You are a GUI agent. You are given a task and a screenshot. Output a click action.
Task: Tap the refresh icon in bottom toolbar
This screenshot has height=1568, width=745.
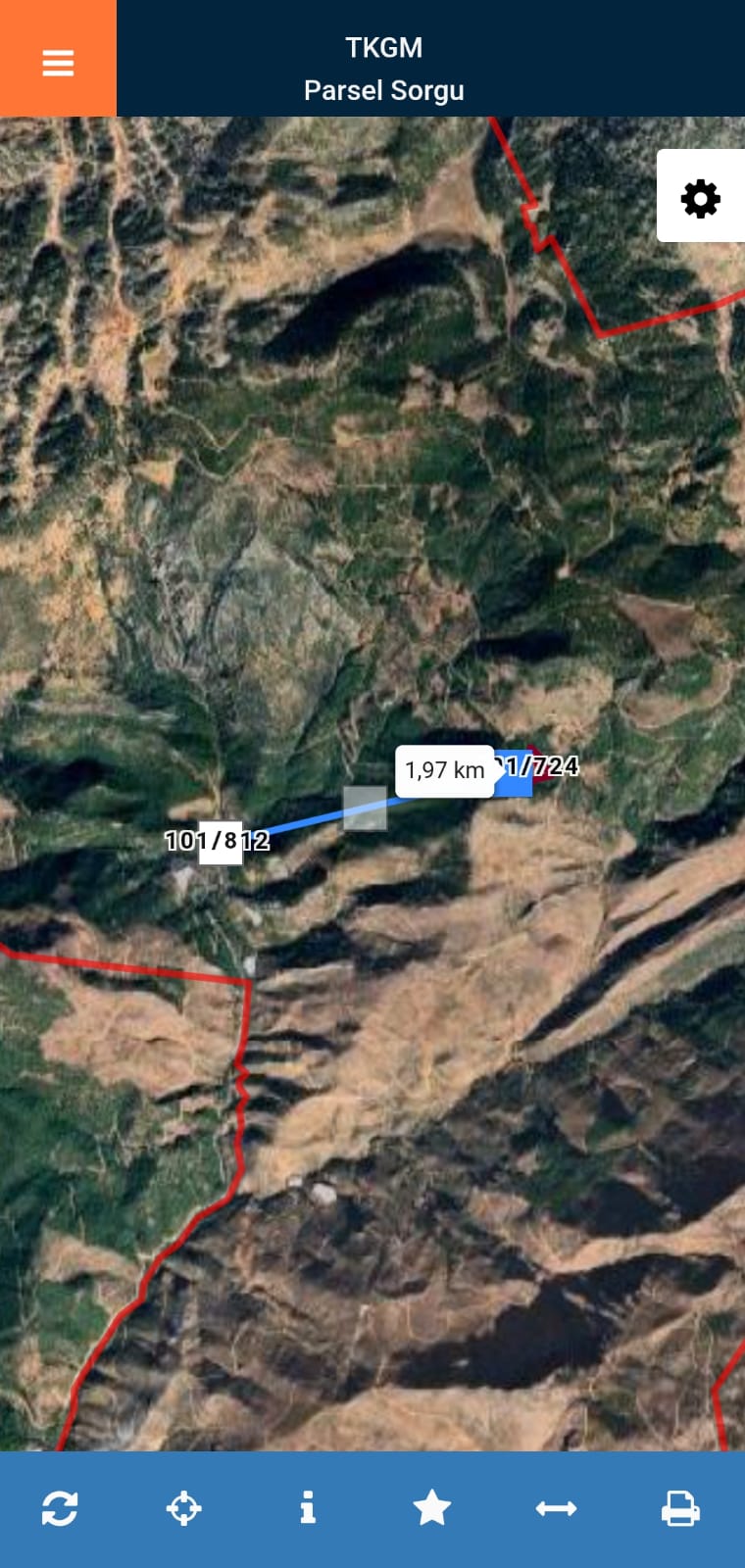tap(60, 1508)
